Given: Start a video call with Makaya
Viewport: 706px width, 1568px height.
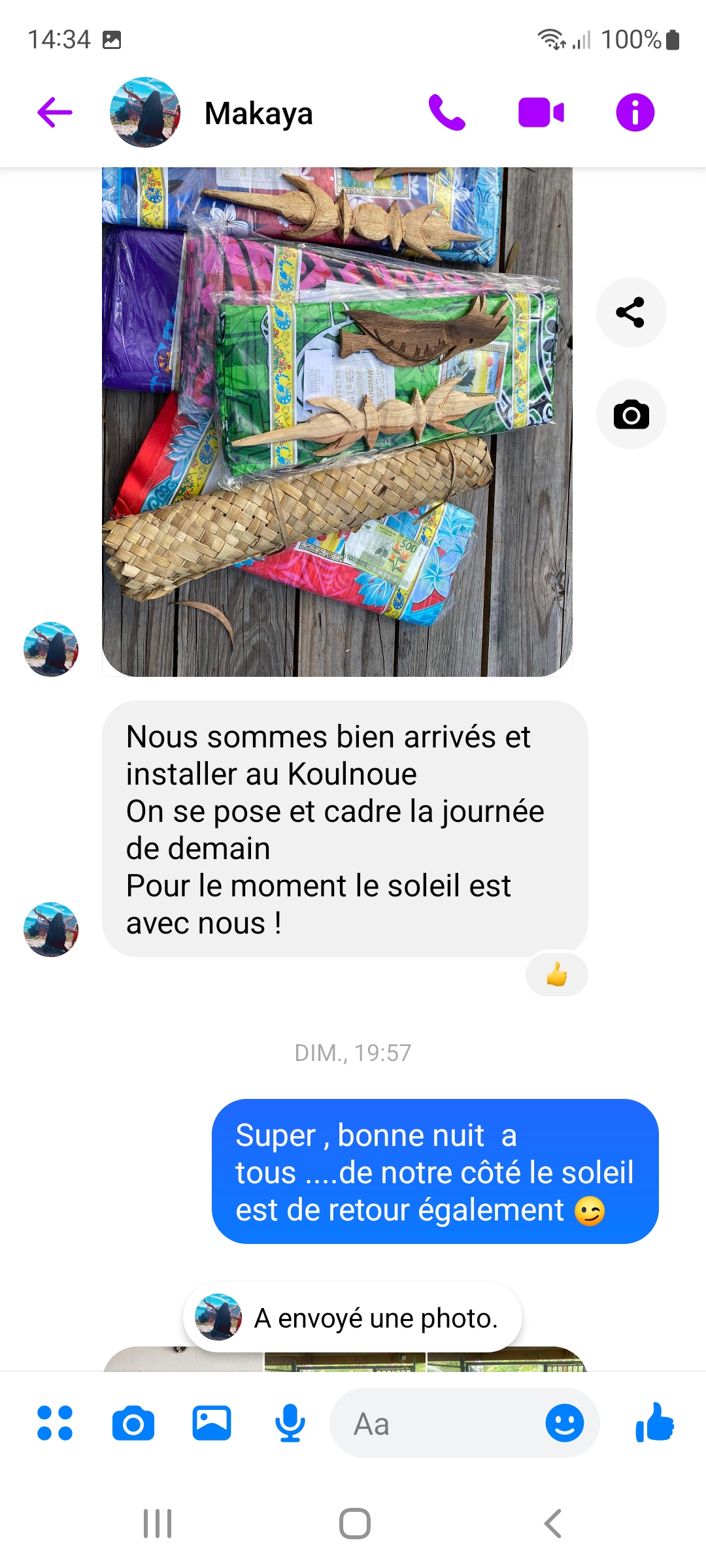Looking at the screenshot, I should [541, 112].
